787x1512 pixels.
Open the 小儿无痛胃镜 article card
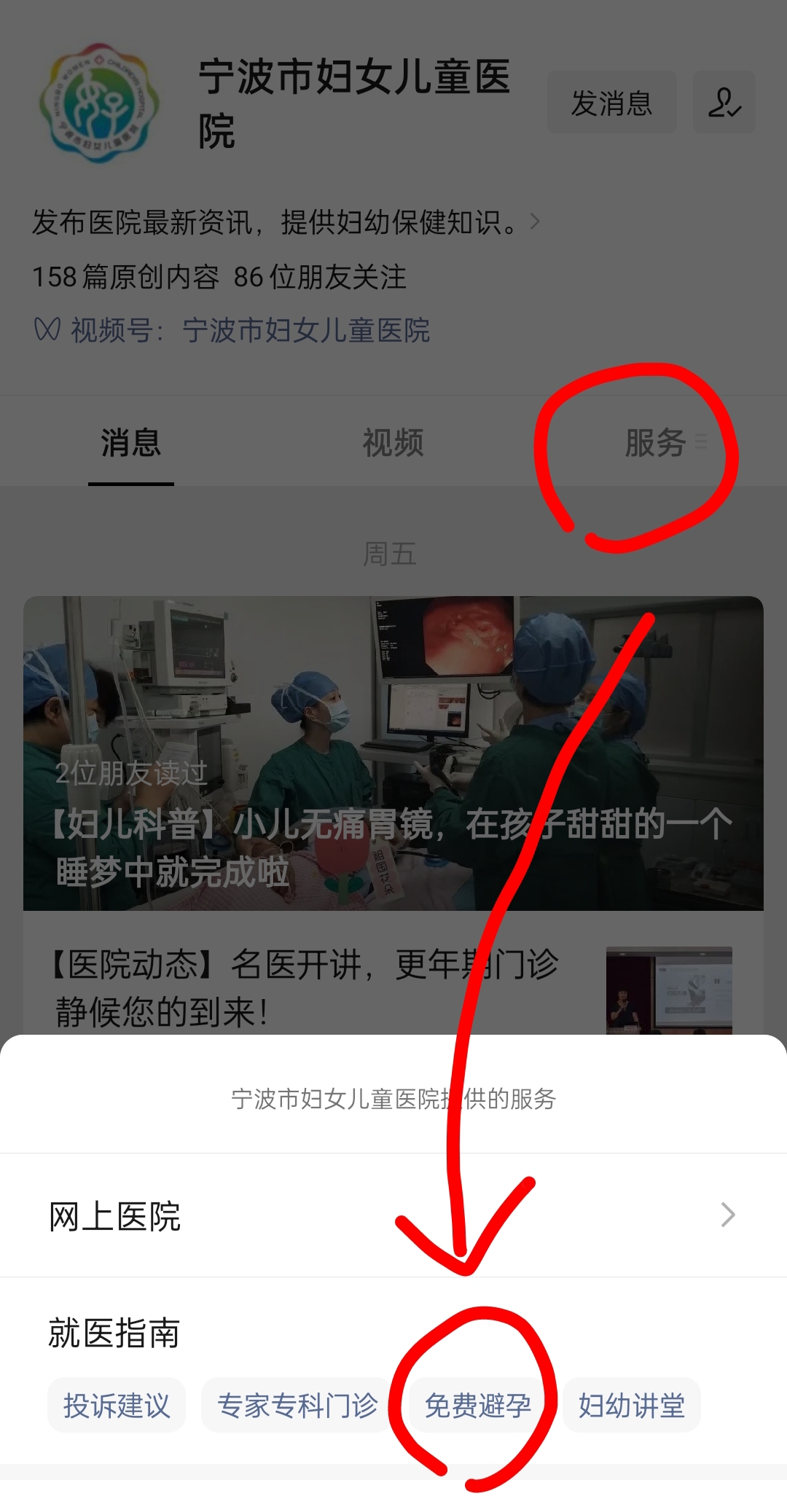[x=393, y=753]
